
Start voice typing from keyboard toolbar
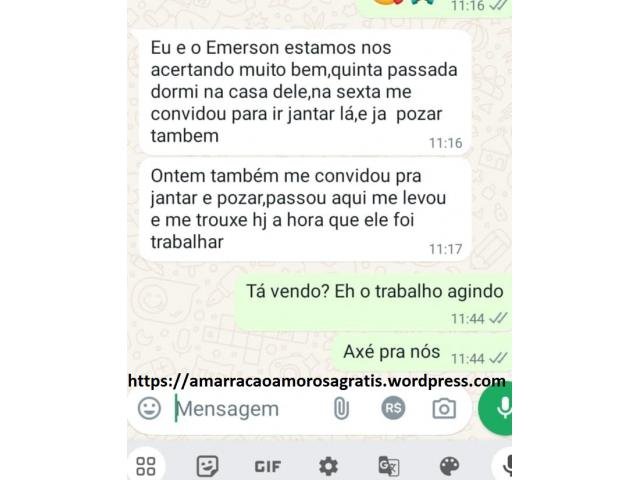(x=507, y=466)
